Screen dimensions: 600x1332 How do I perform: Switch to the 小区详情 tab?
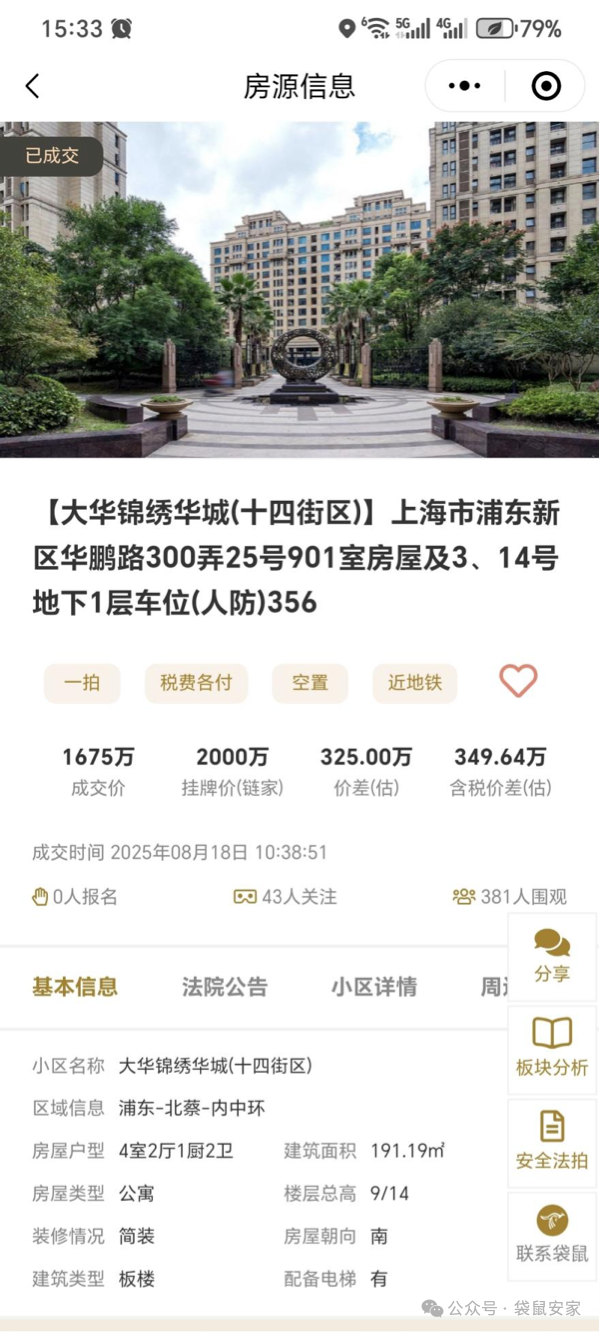[x=374, y=987]
